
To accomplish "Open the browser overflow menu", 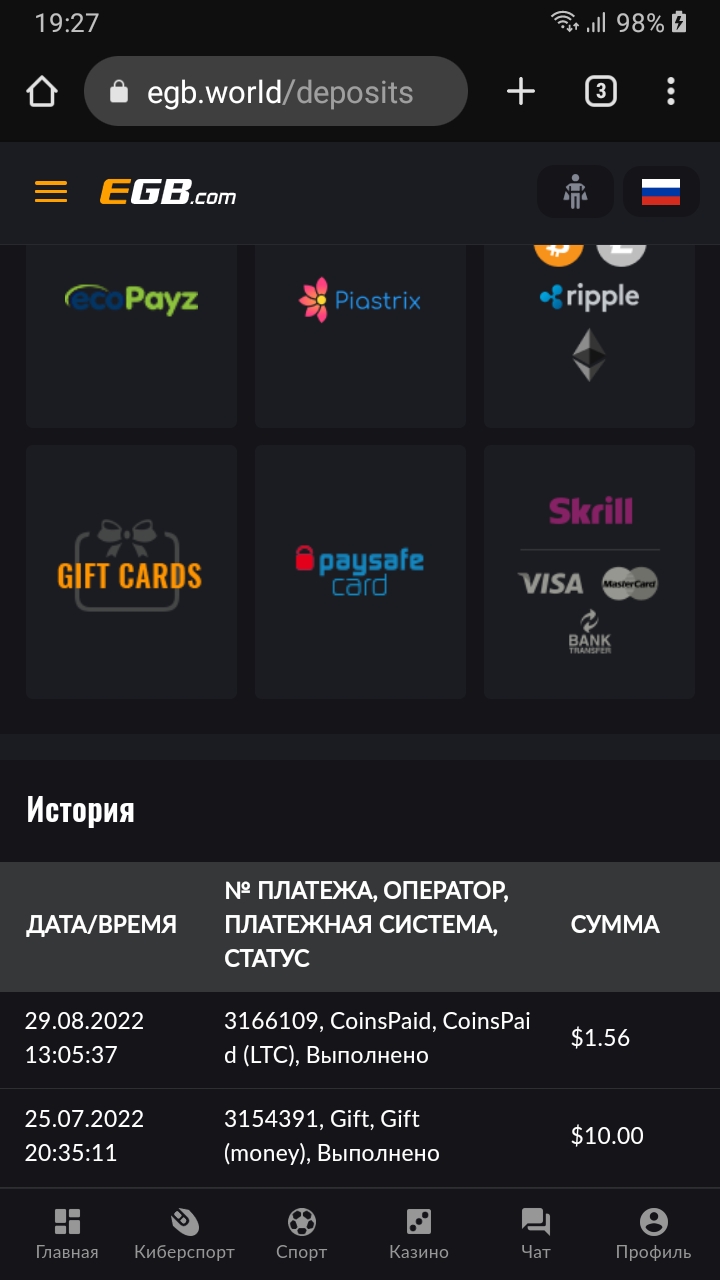I will [671, 92].
